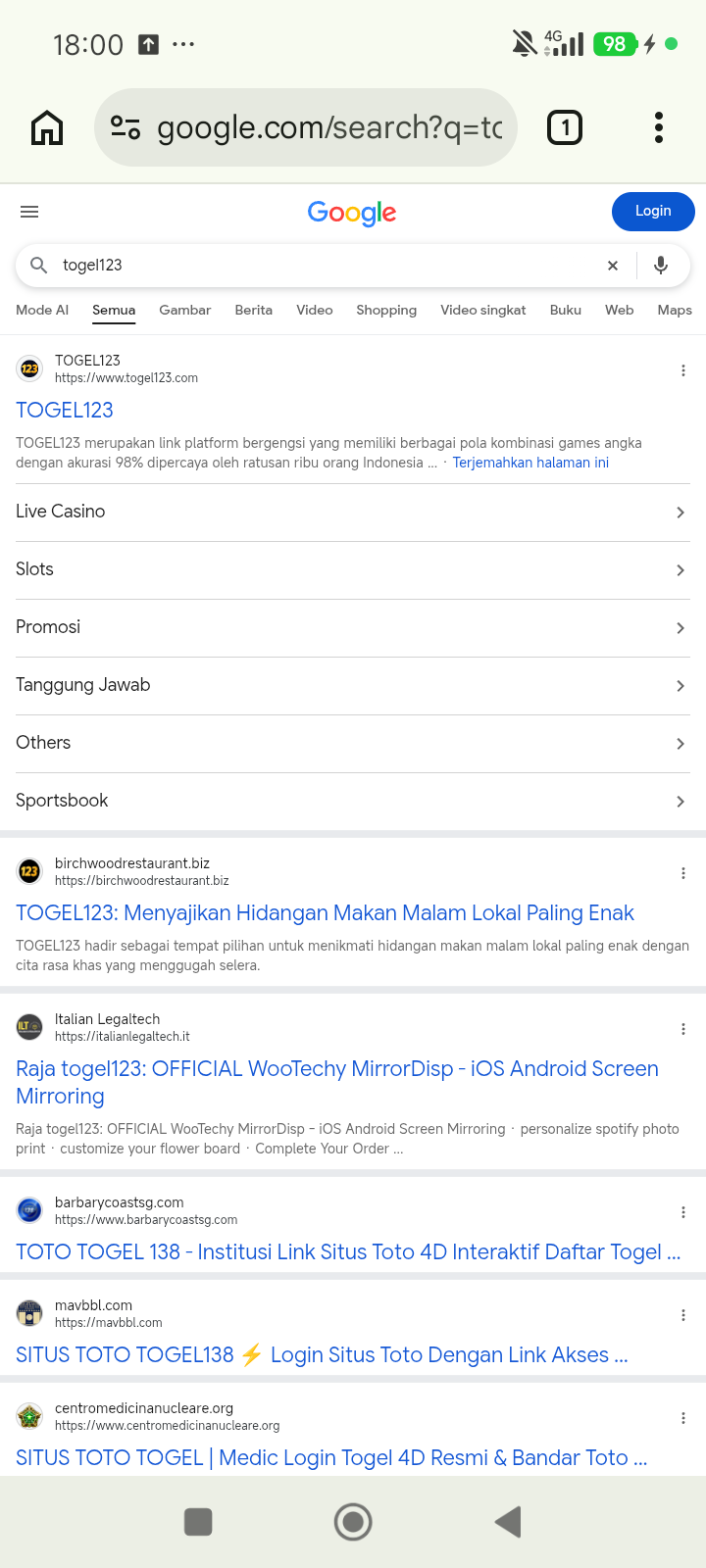Switch to the Gambar results tab
This screenshot has height=1568, width=706.
click(x=185, y=310)
